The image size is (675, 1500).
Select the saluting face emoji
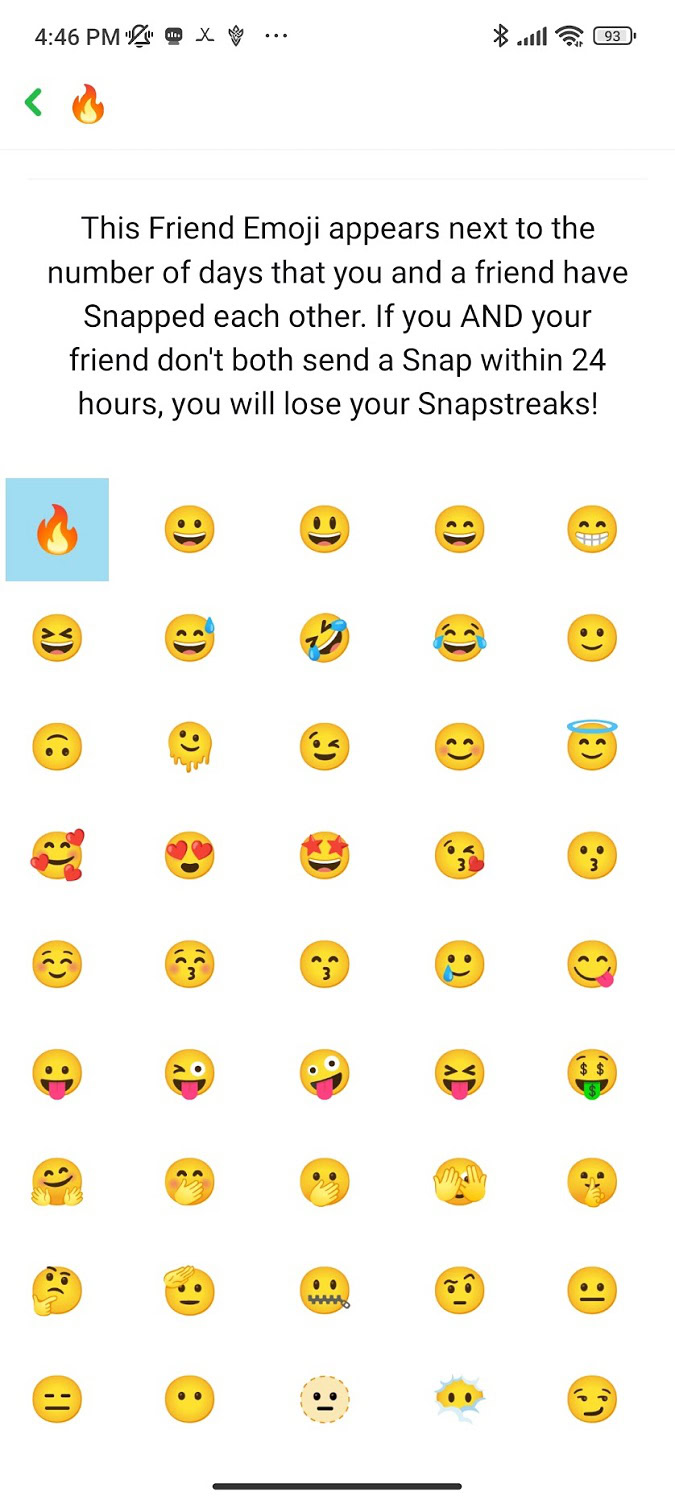[189, 1289]
